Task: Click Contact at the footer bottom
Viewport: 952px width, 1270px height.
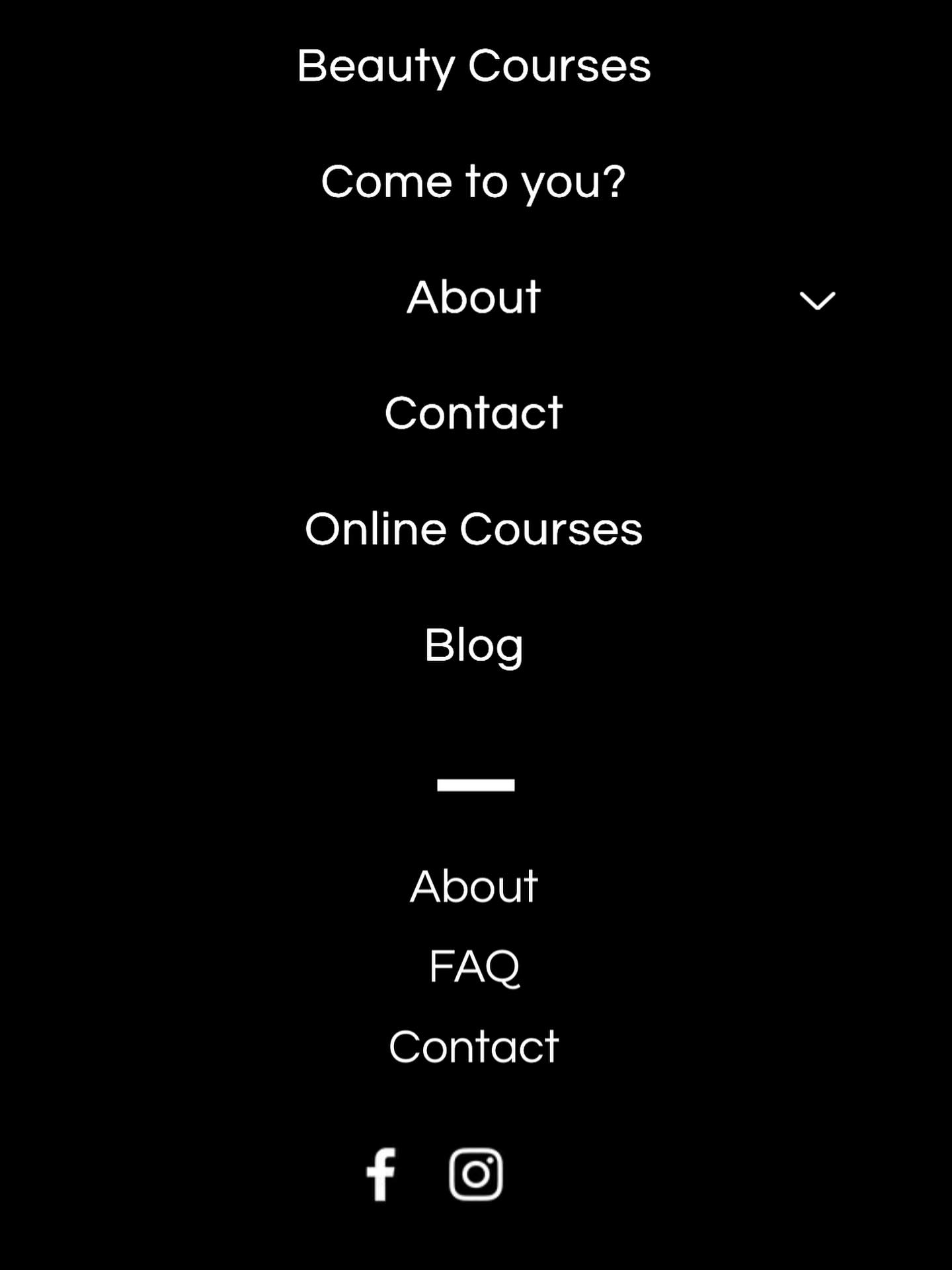Action: 474,1045
